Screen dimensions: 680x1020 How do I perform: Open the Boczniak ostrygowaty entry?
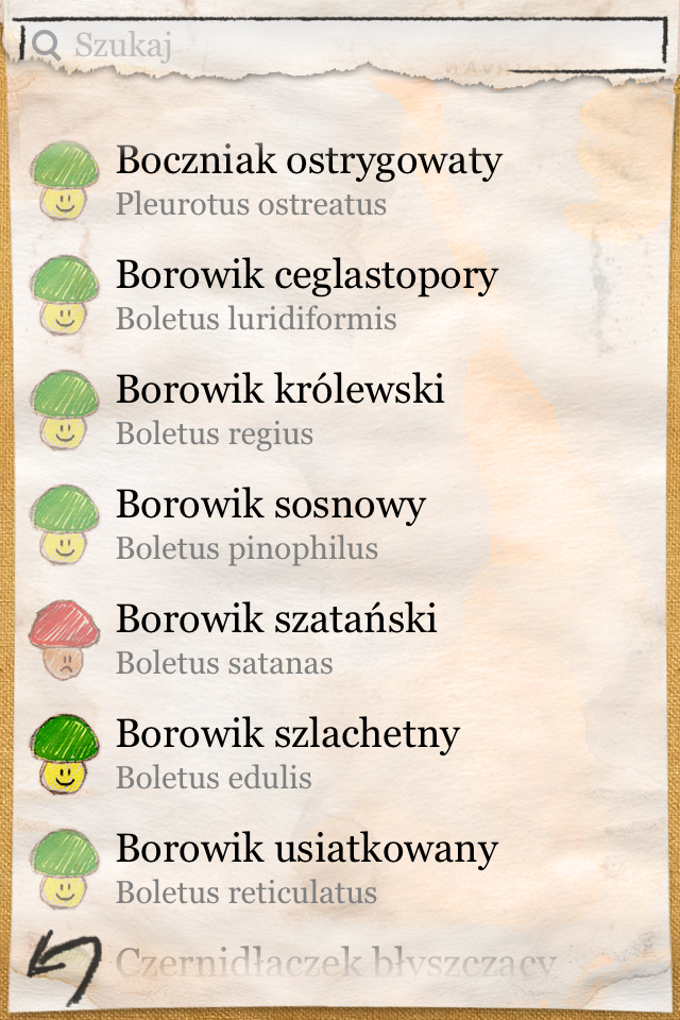[x=308, y=180]
